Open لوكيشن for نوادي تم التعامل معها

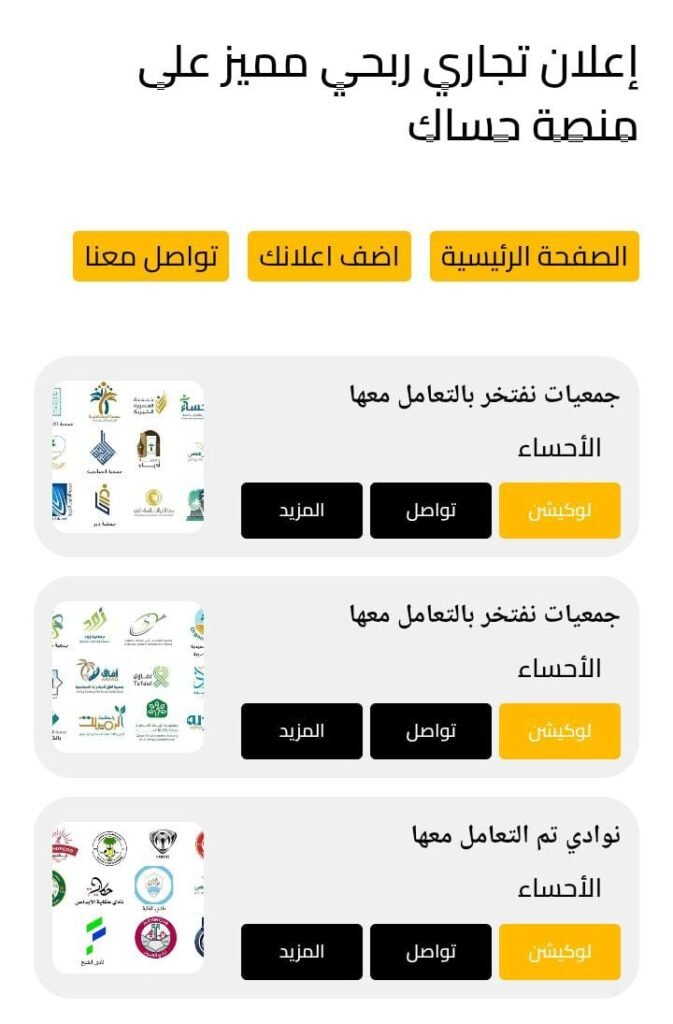[559, 951]
